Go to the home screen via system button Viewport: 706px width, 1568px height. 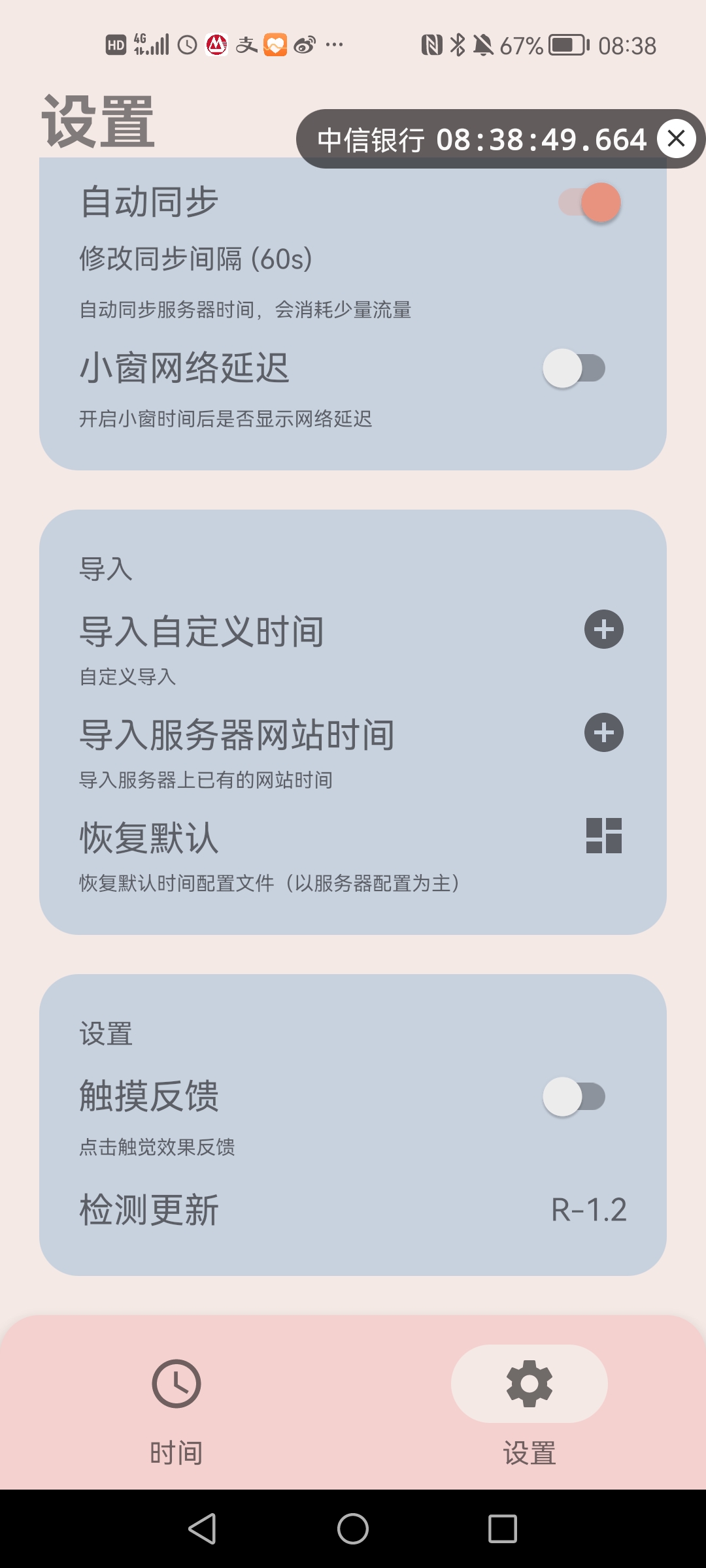click(353, 1529)
